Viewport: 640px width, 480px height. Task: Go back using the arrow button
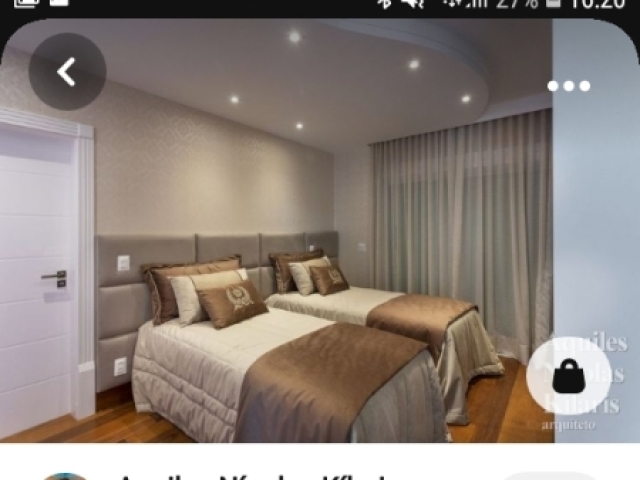click(67, 72)
